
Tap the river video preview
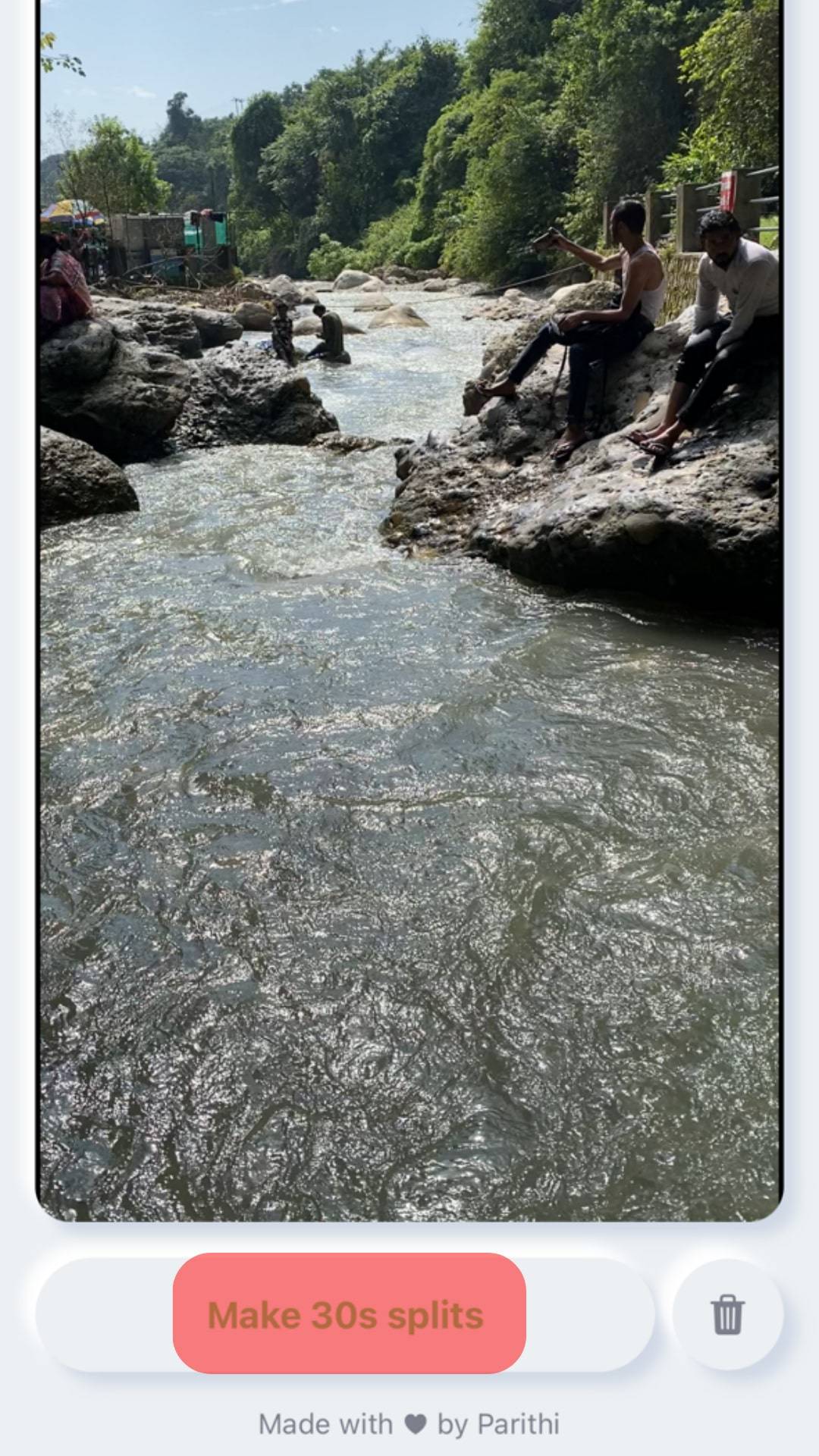tap(409, 607)
